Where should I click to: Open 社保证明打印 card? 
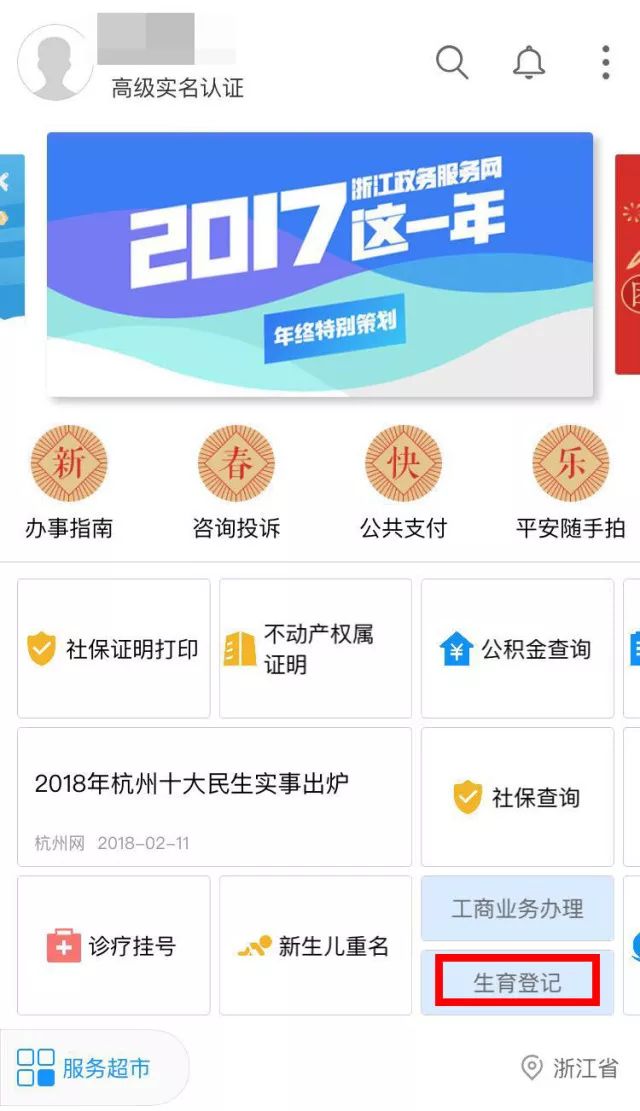pyautogui.click(x=114, y=649)
